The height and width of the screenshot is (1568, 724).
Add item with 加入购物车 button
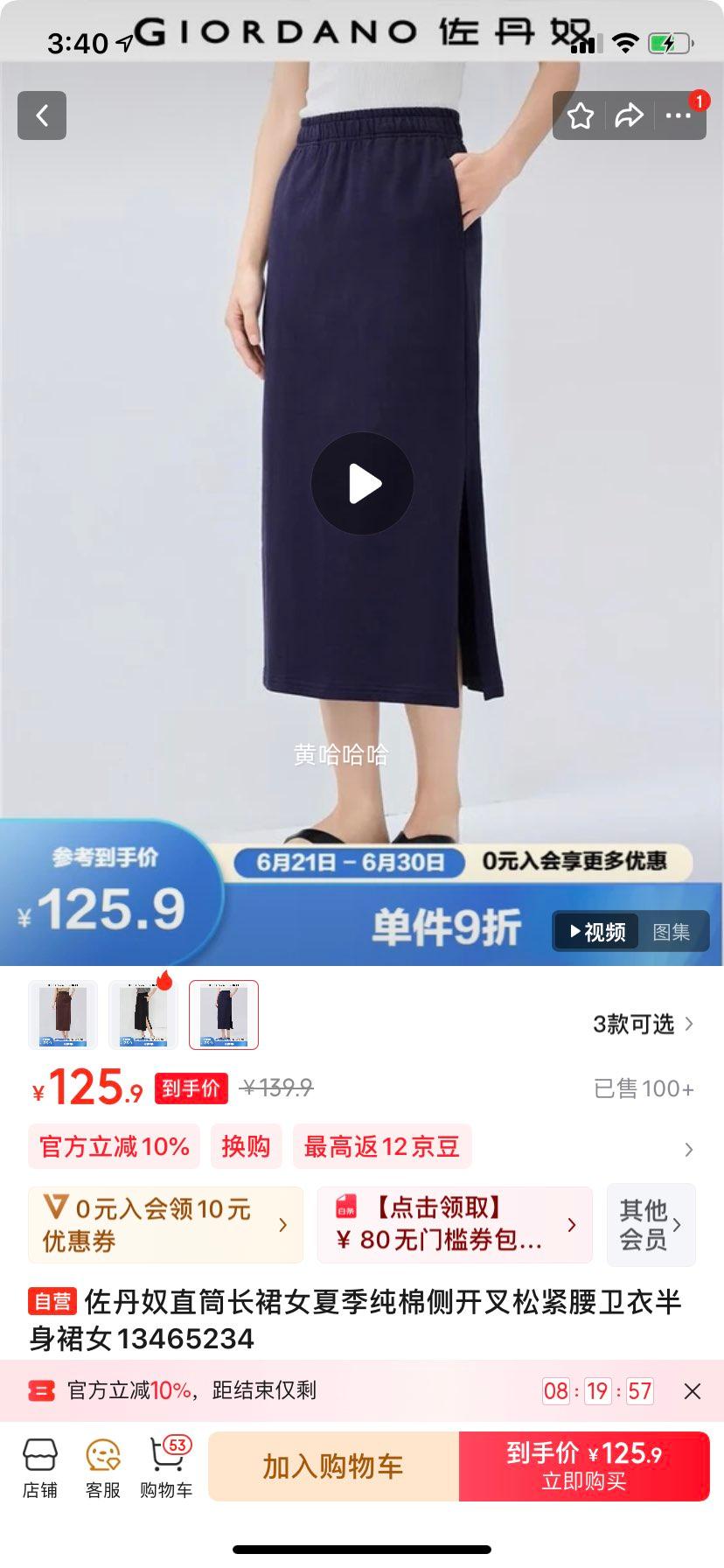point(333,1466)
